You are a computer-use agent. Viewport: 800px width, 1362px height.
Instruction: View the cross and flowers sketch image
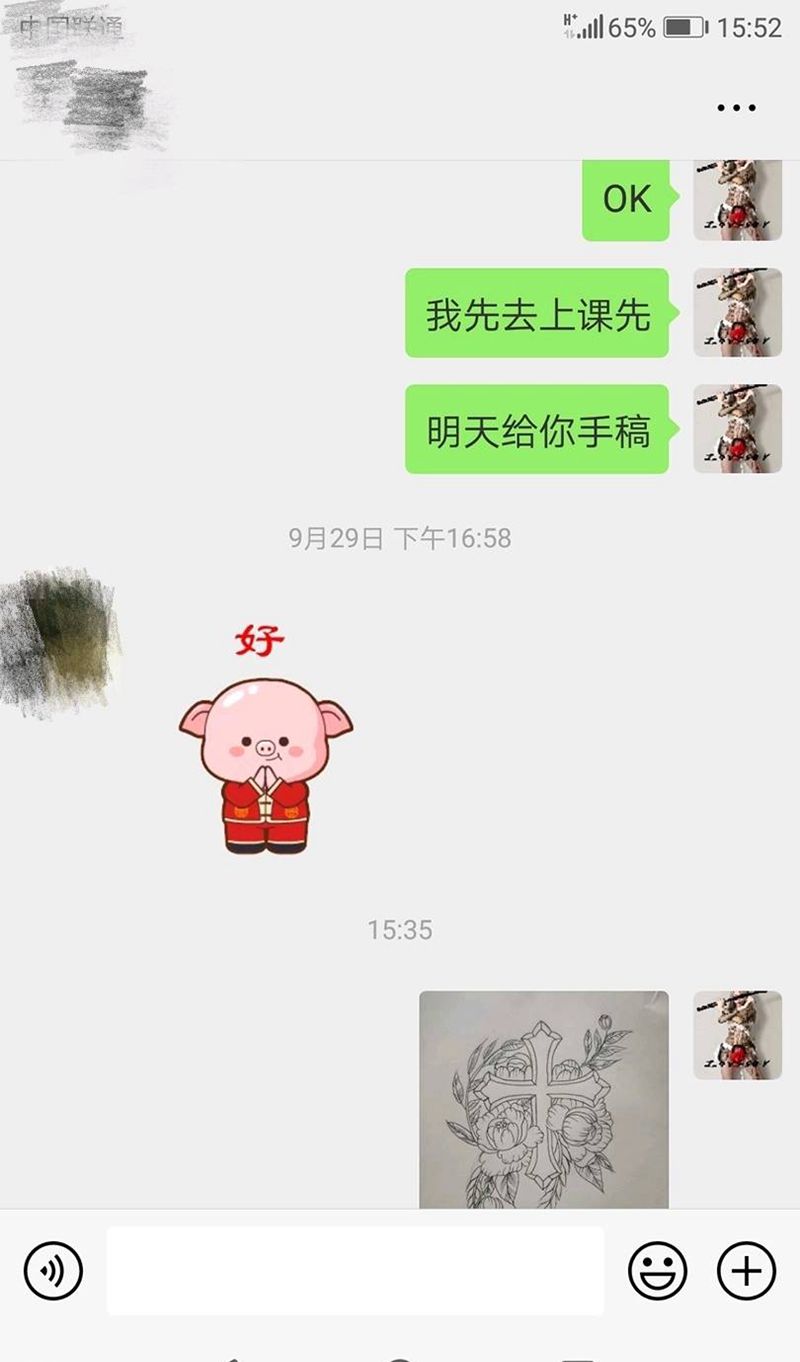click(543, 1098)
